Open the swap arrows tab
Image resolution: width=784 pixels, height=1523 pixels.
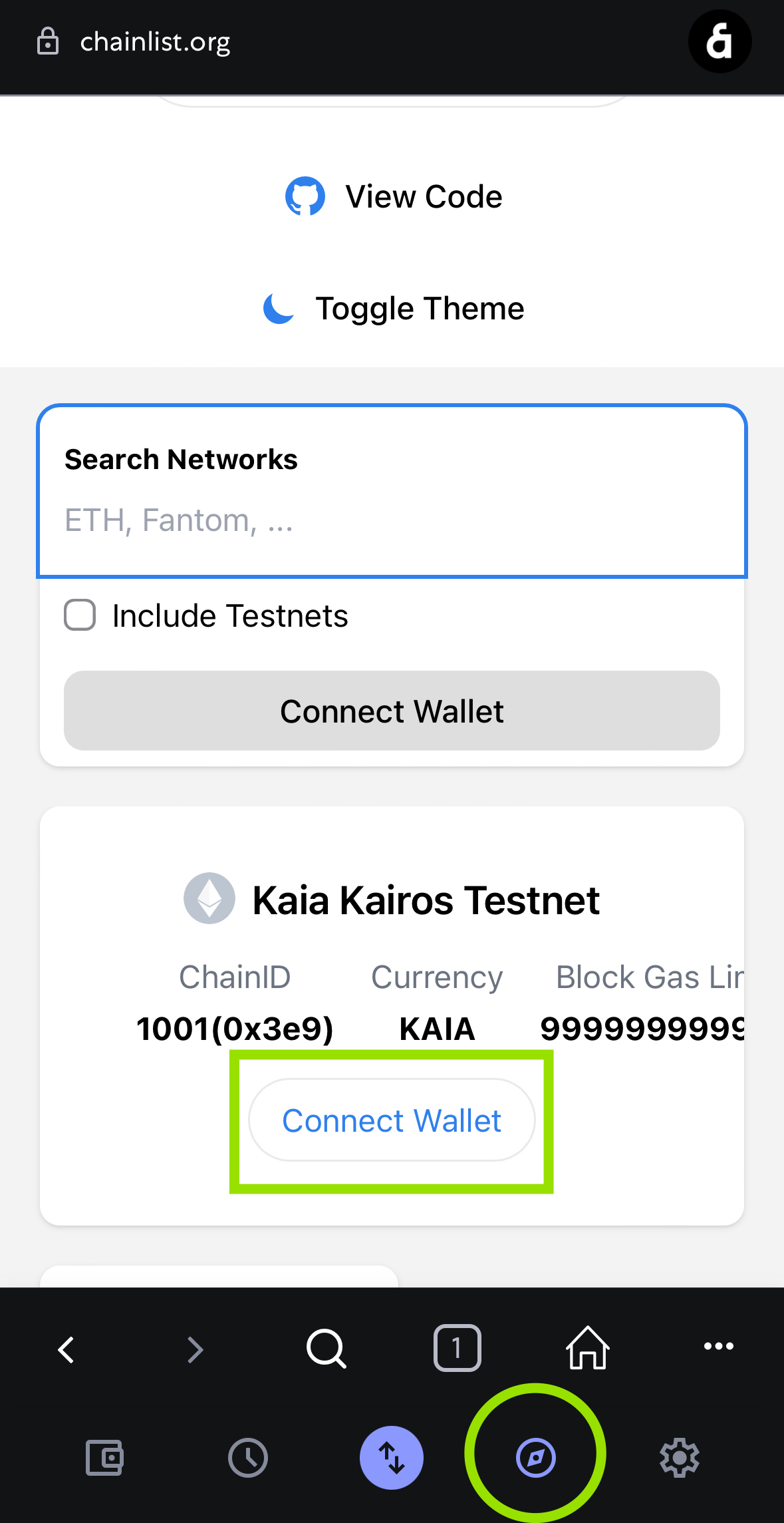pos(392,1458)
